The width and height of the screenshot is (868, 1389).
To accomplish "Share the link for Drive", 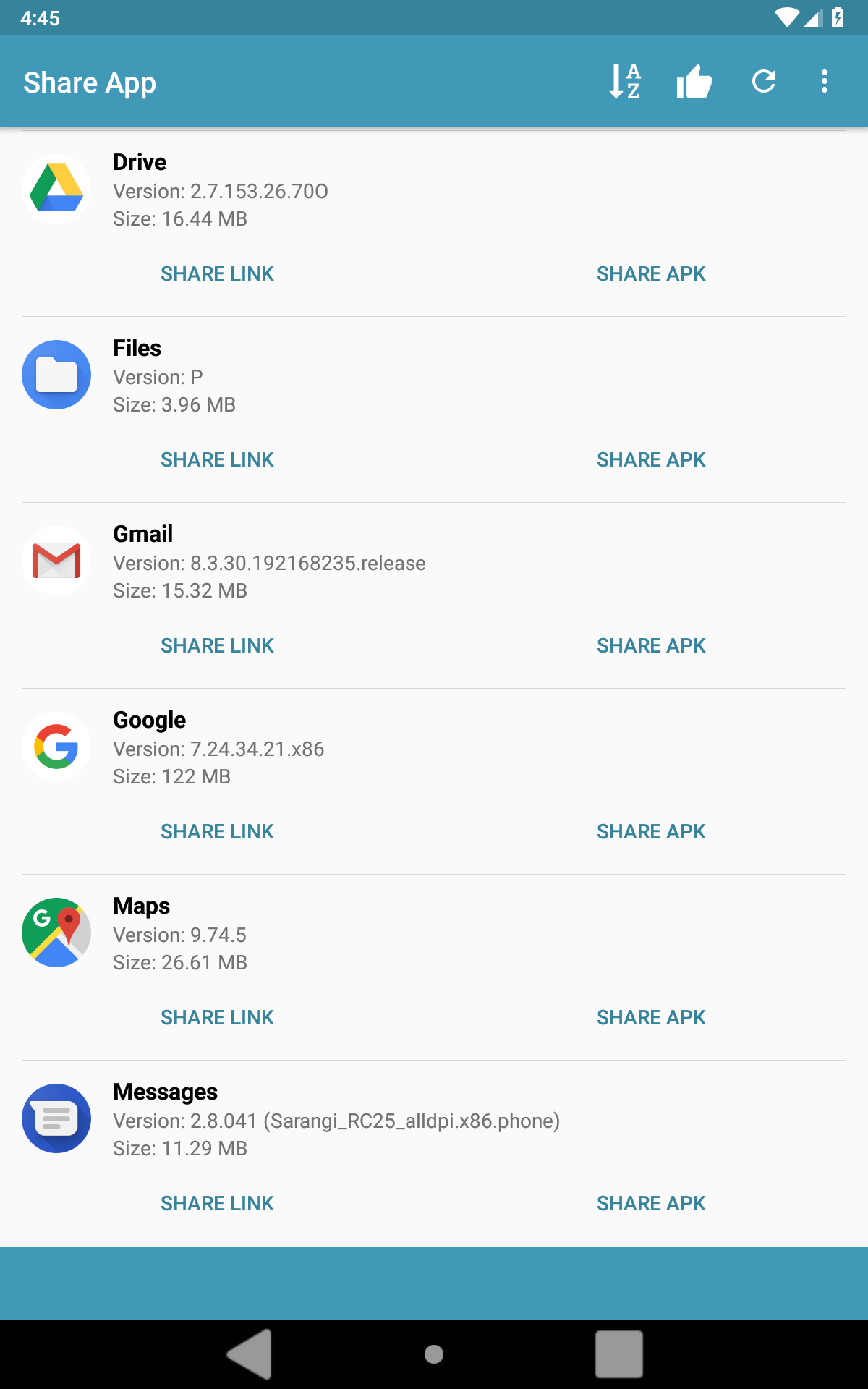I will 217,273.
